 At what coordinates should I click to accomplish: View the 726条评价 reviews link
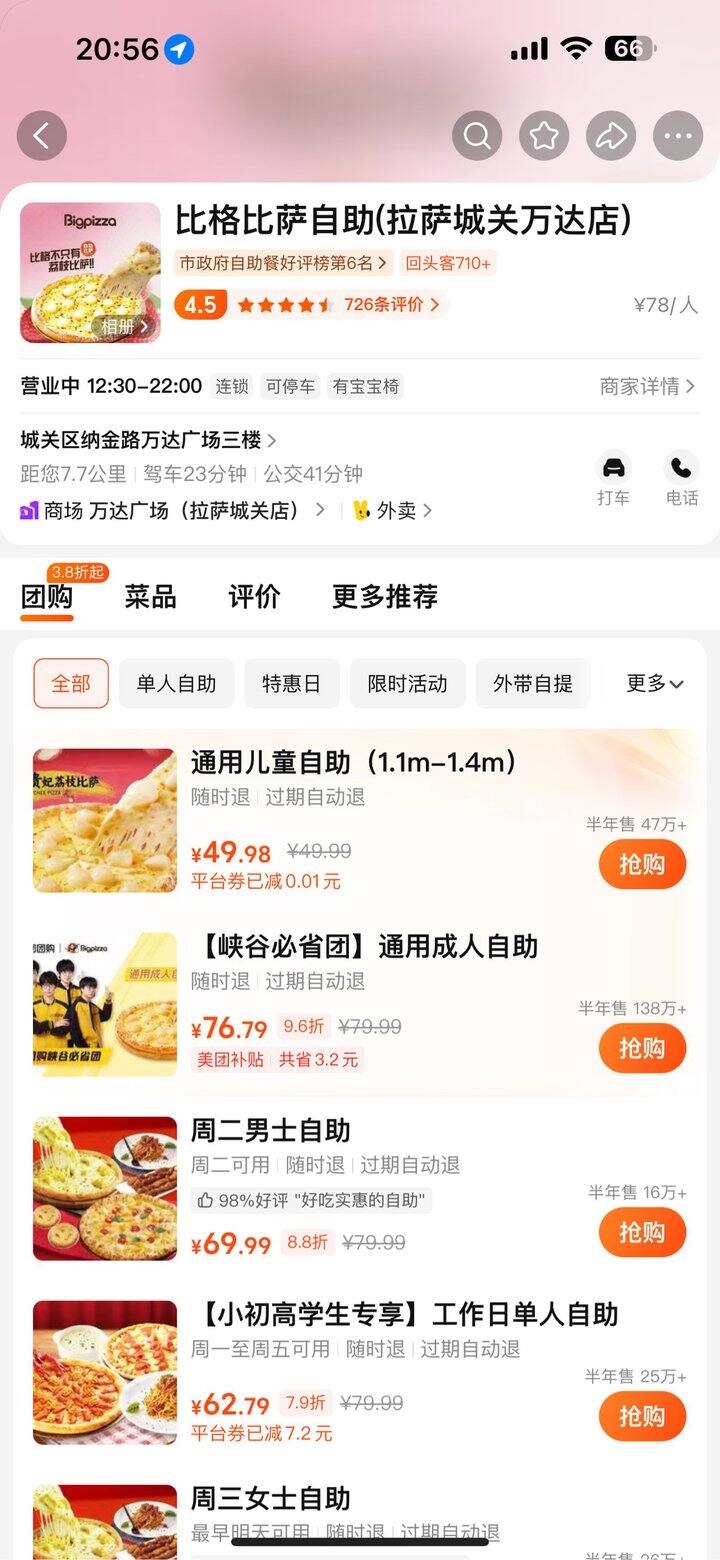tap(391, 305)
